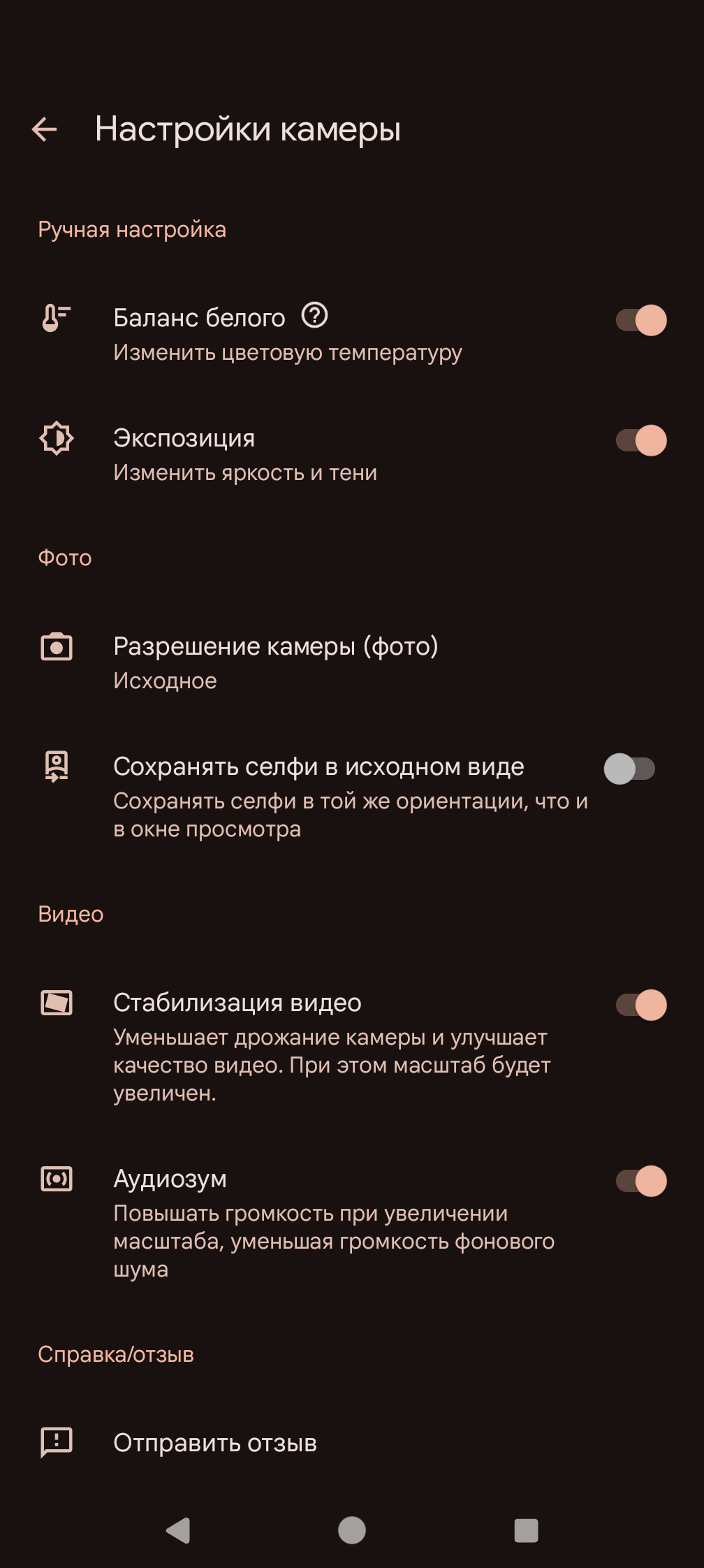This screenshot has height=1568, width=704.
Task: Open recent apps from the navigation bar
Action: [x=526, y=1530]
